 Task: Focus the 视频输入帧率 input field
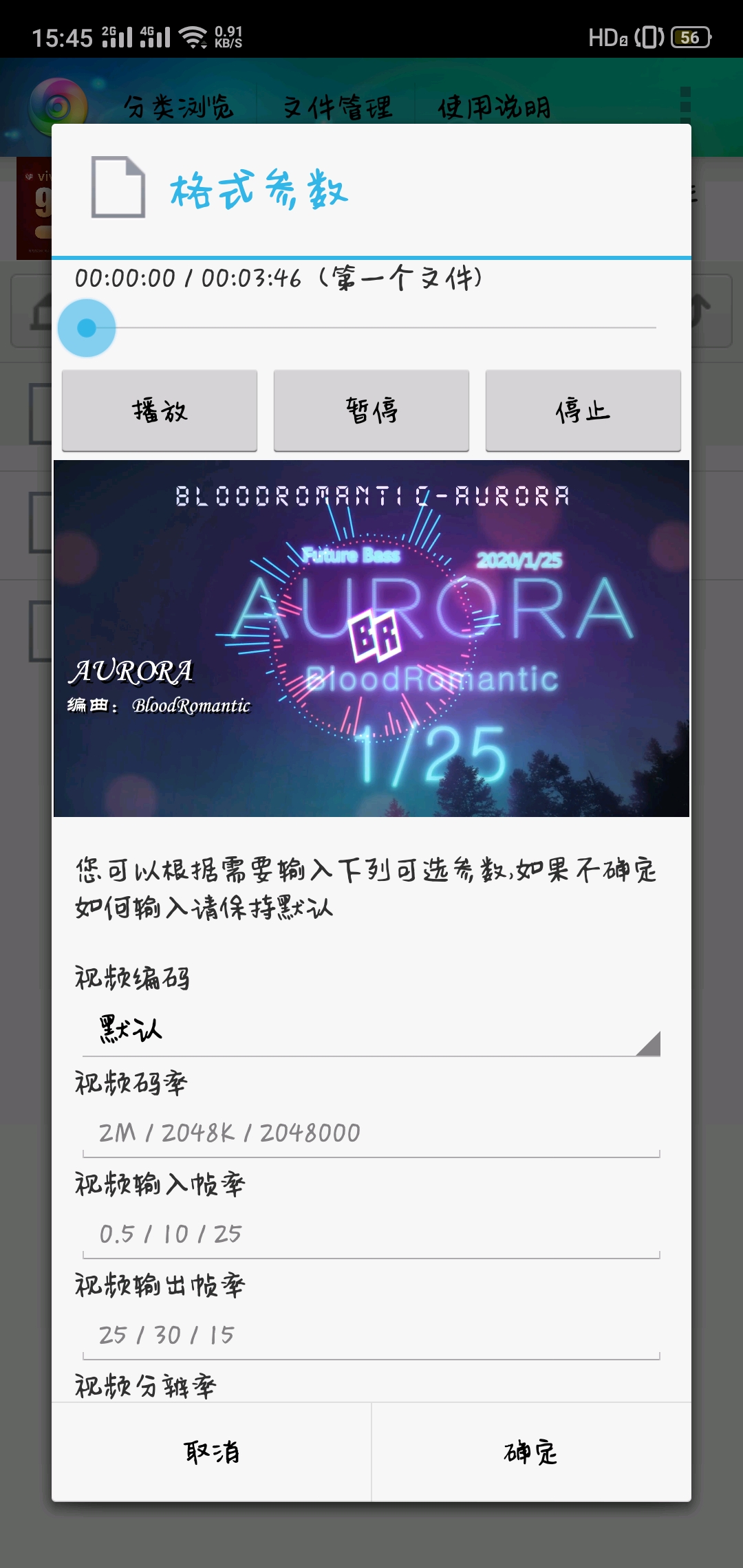pyautogui.click(x=371, y=1234)
